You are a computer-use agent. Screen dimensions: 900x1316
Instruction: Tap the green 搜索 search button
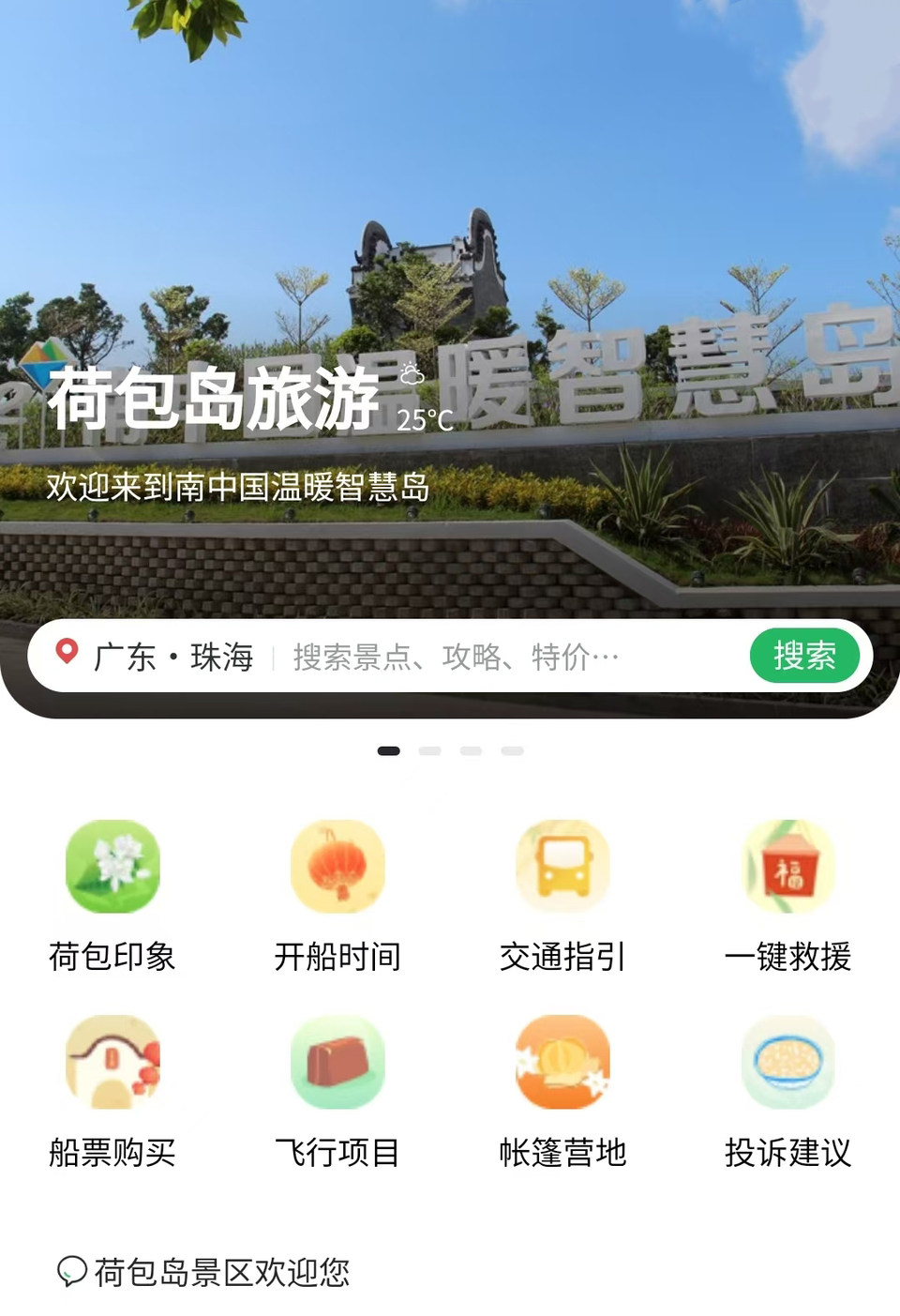pyautogui.click(x=804, y=656)
